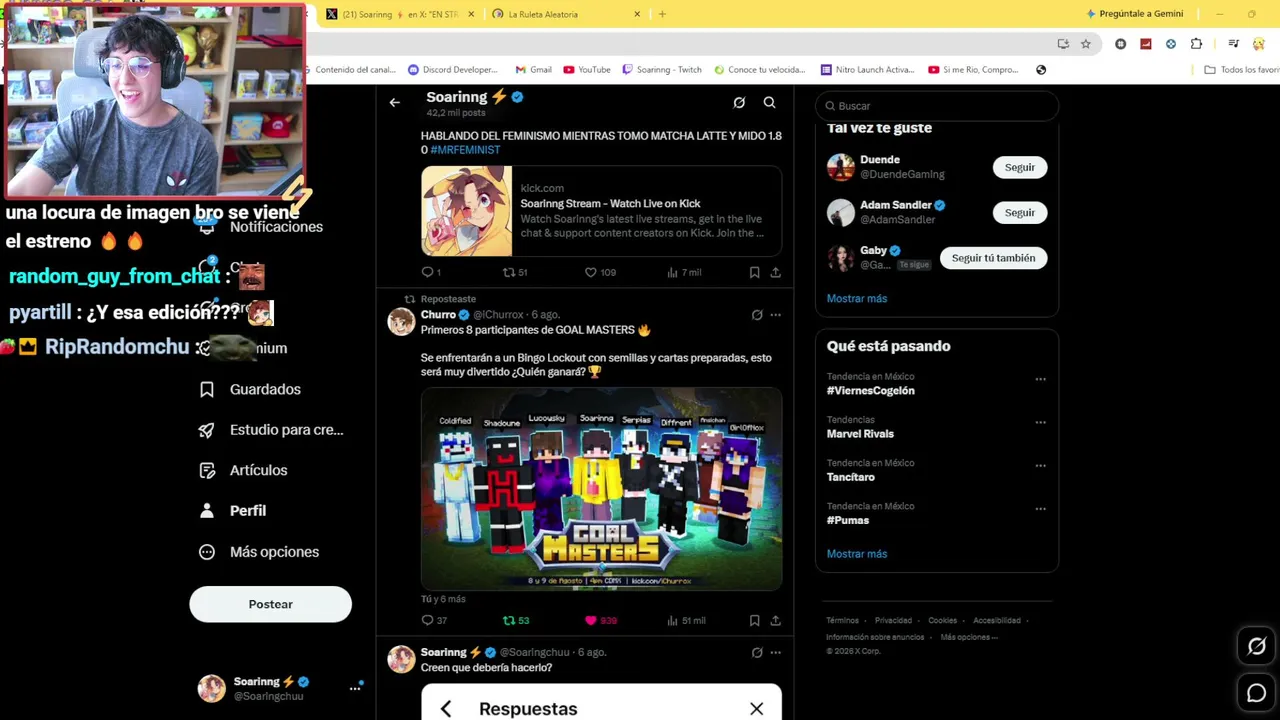The height and width of the screenshot is (720, 1280).
Task: Close the La Ruleta Aleatoria browser tab
Action: [x=637, y=14]
